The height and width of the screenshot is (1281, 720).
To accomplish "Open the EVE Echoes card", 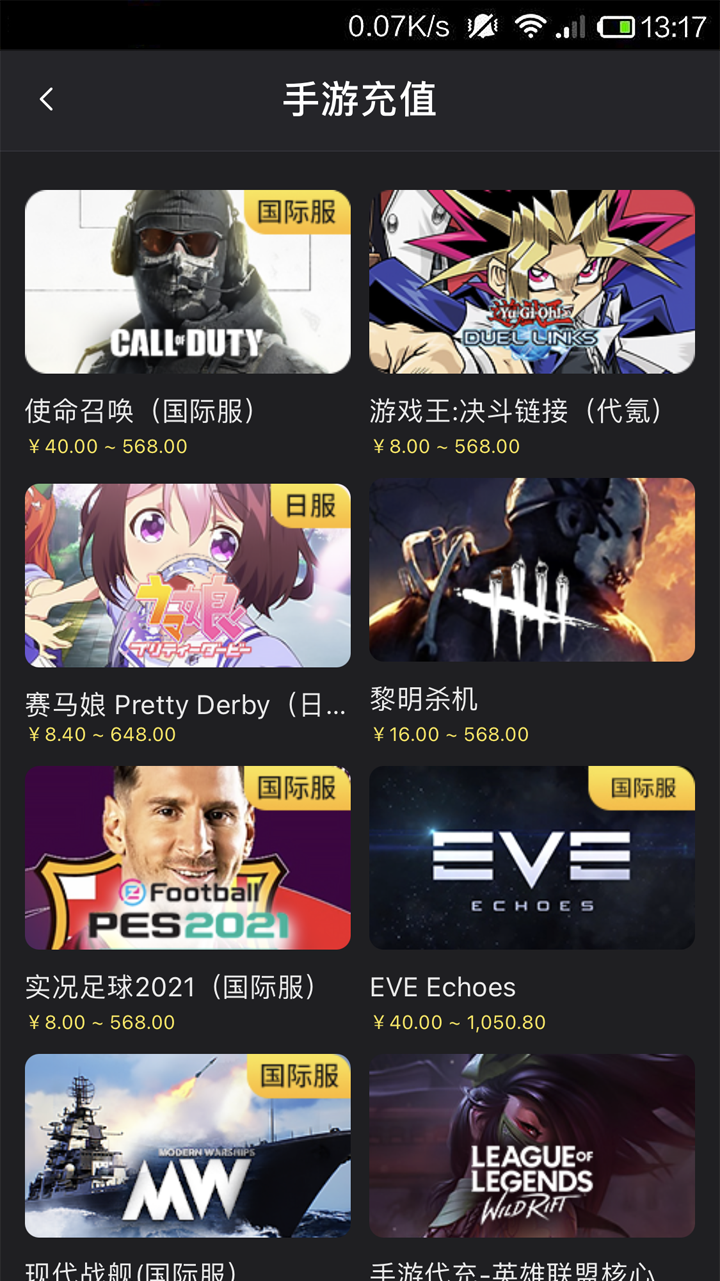I will 532,858.
